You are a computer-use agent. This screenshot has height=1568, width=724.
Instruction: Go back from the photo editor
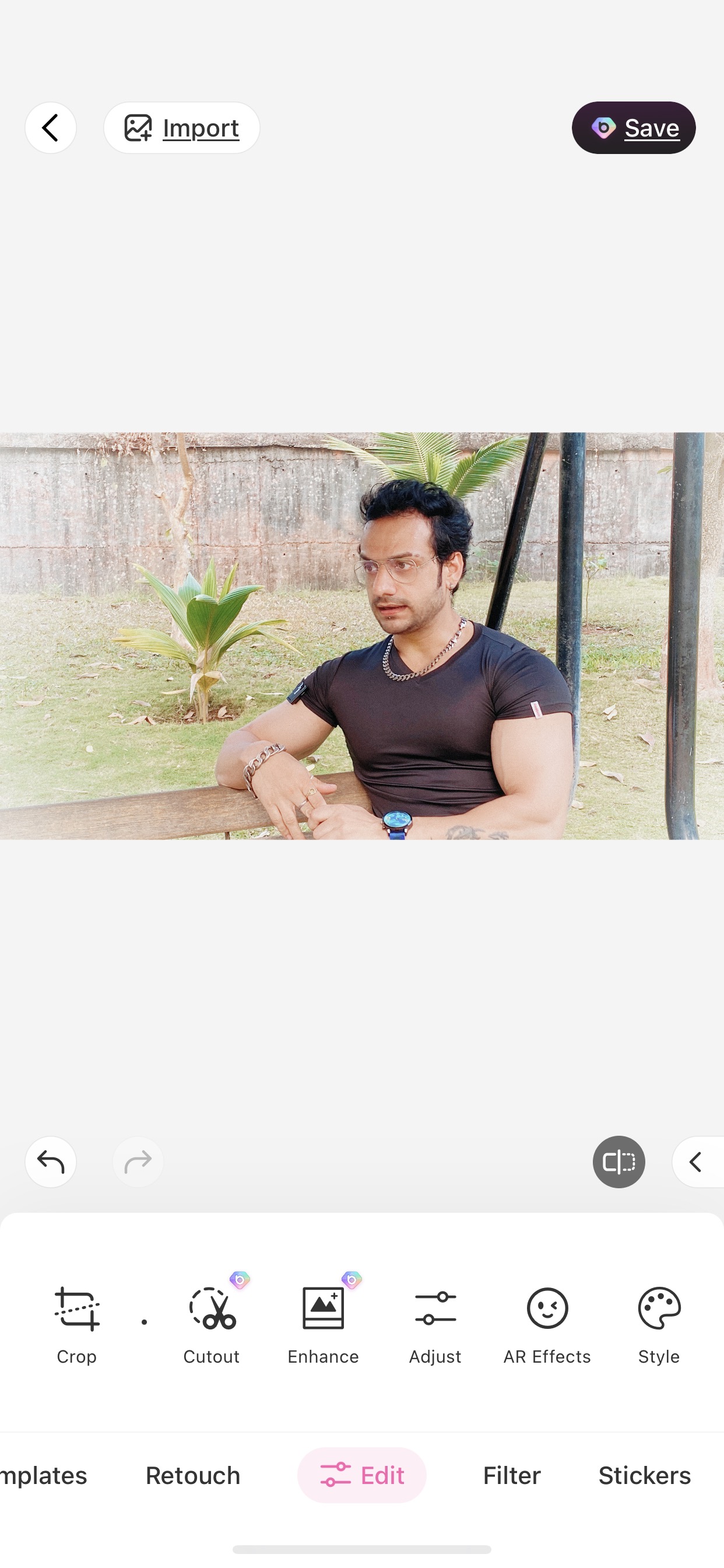click(51, 128)
